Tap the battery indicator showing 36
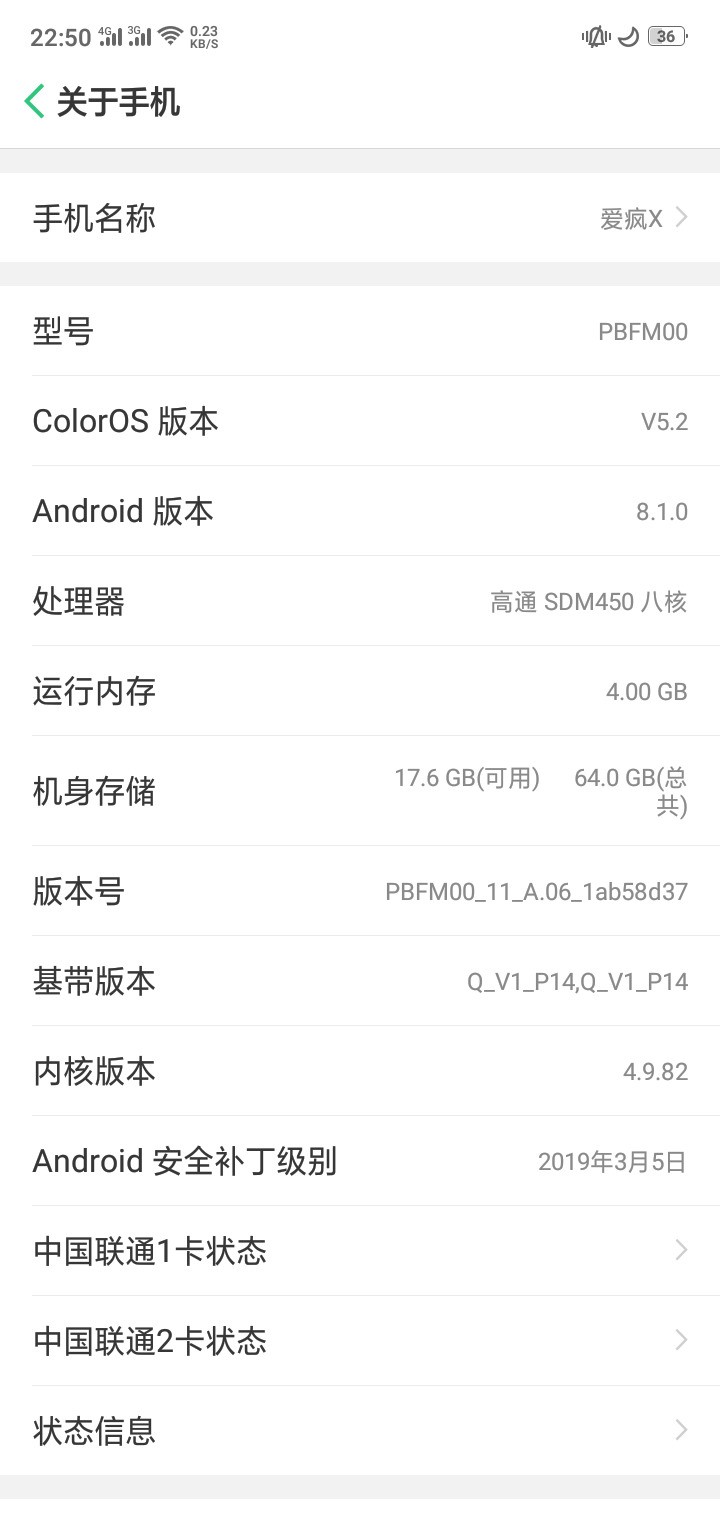Image resolution: width=720 pixels, height=1520 pixels. pyautogui.click(x=663, y=35)
